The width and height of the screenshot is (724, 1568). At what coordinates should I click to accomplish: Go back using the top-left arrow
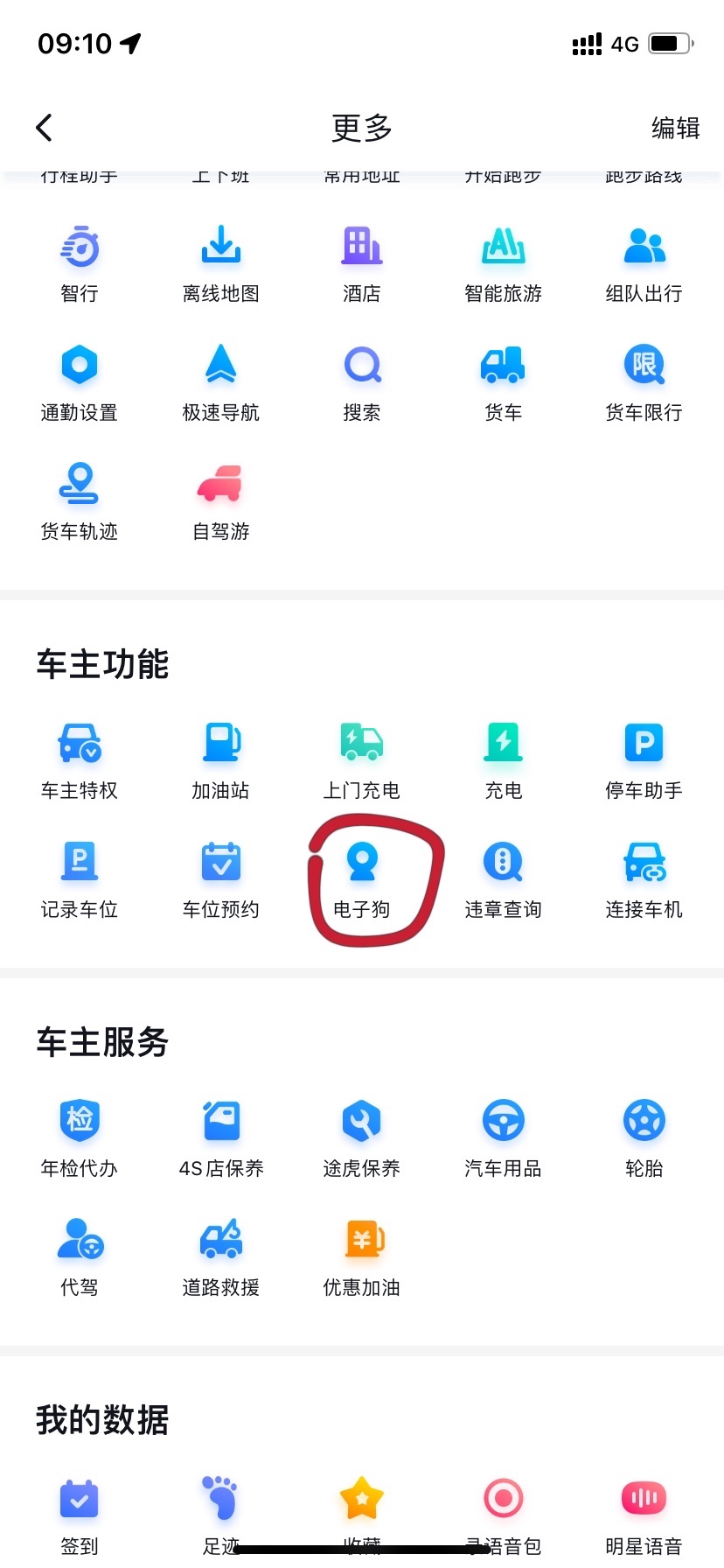[45, 128]
